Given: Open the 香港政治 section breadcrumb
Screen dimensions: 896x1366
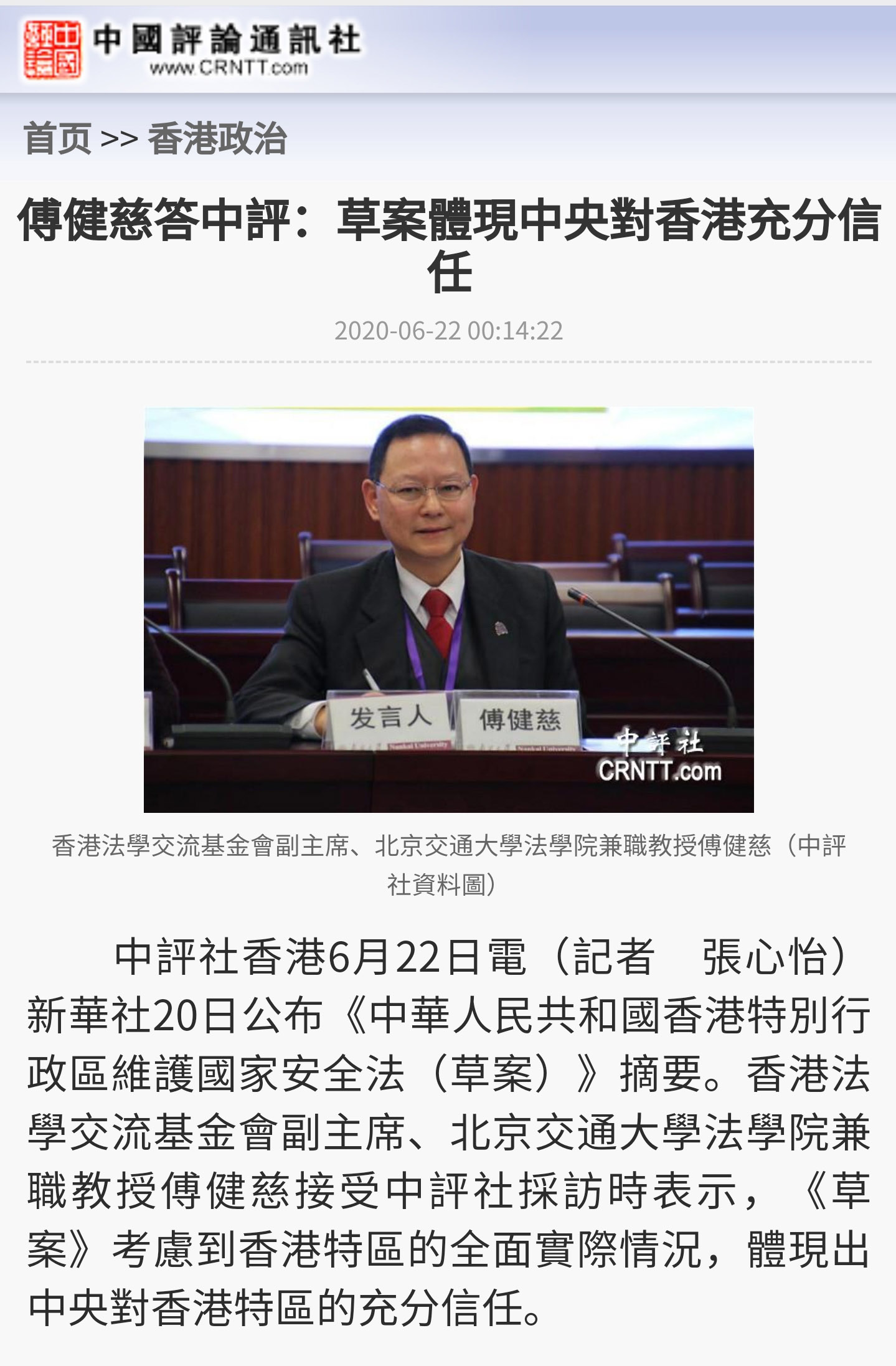Looking at the screenshot, I should 217,138.
